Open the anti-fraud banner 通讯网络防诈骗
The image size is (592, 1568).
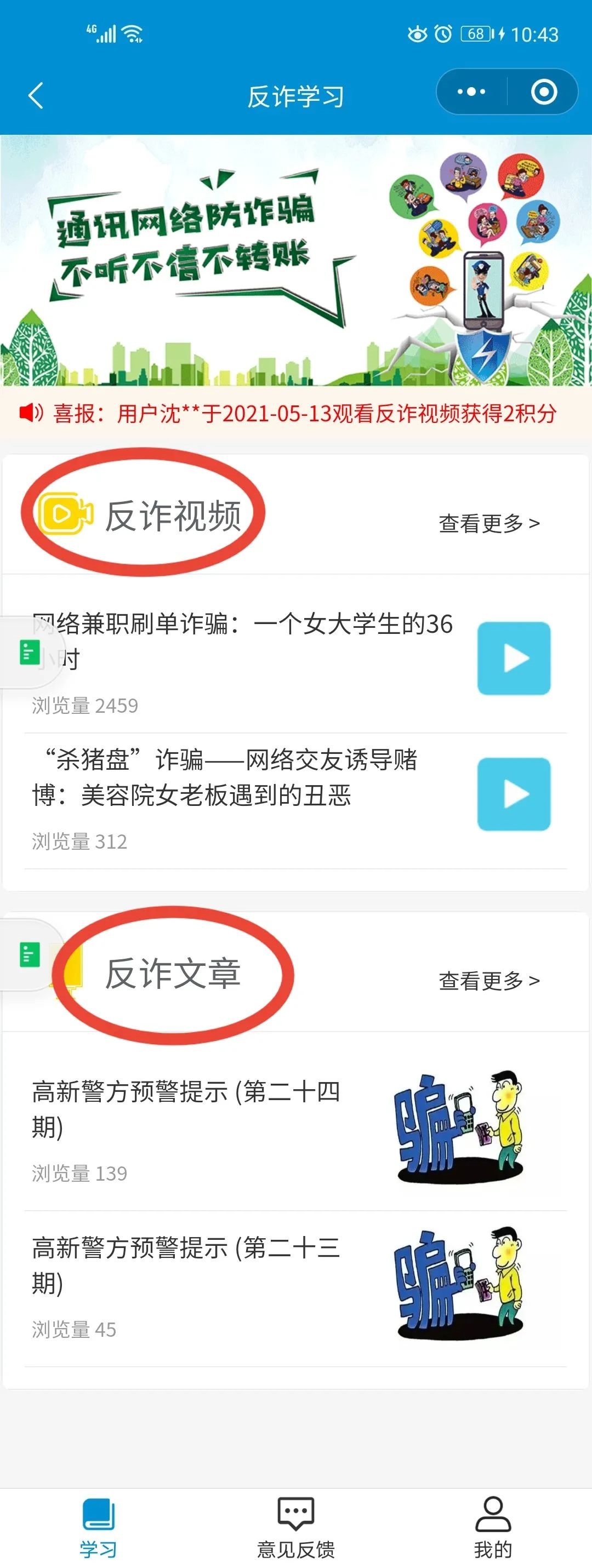(296, 261)
